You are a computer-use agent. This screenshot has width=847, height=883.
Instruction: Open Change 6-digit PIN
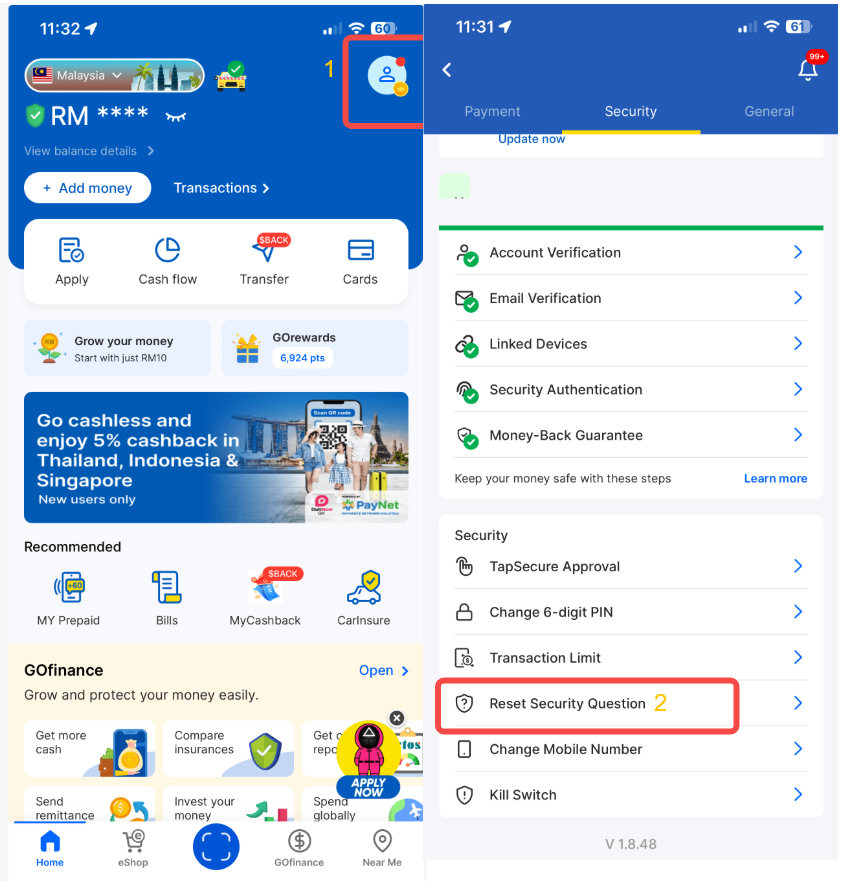point(630,612)
